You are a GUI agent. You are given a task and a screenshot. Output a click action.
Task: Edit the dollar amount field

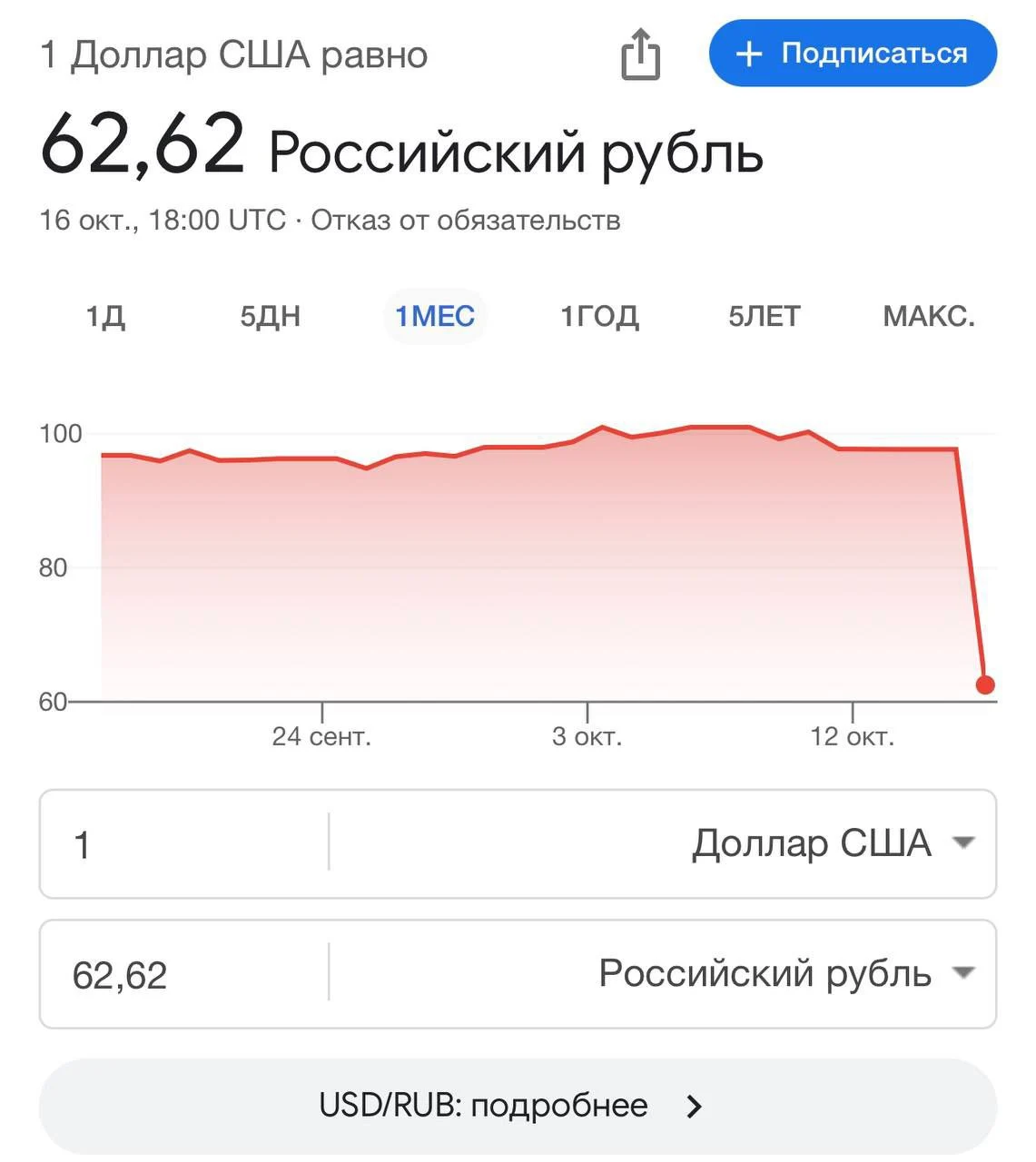(183, 844)
